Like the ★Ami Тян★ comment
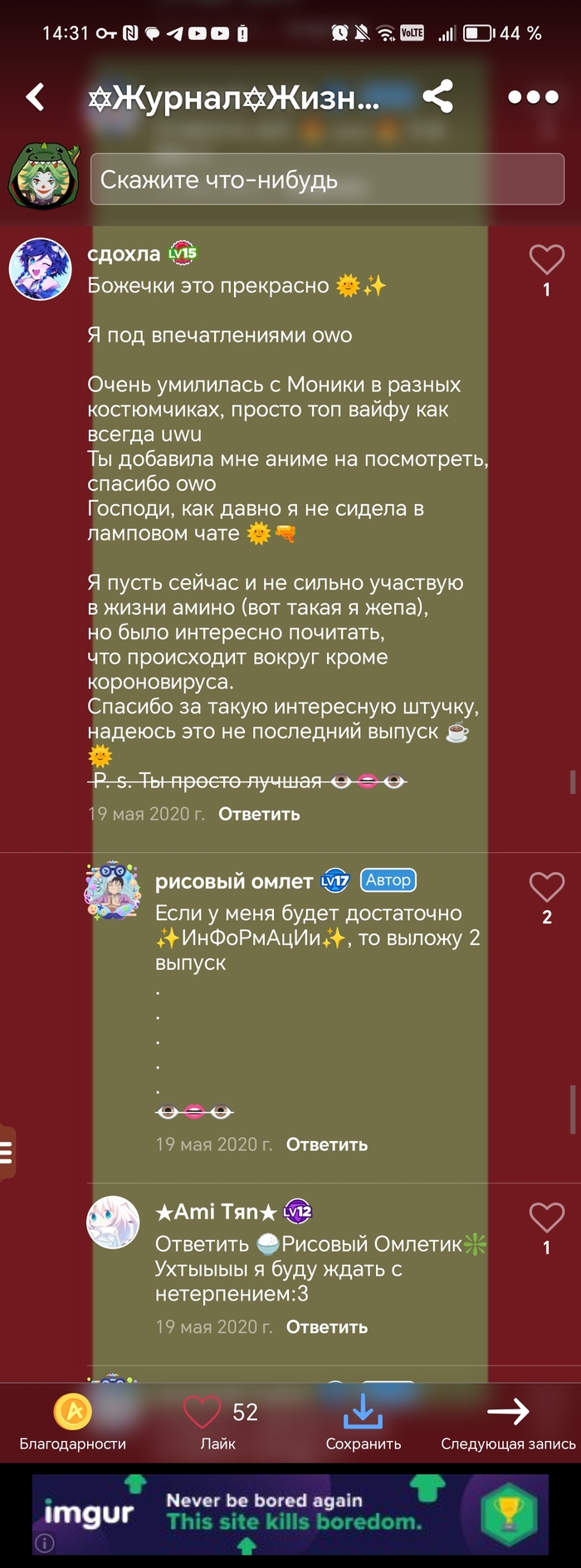The height and width of the screenshot is (1568, 581). tap(546, 1218)
